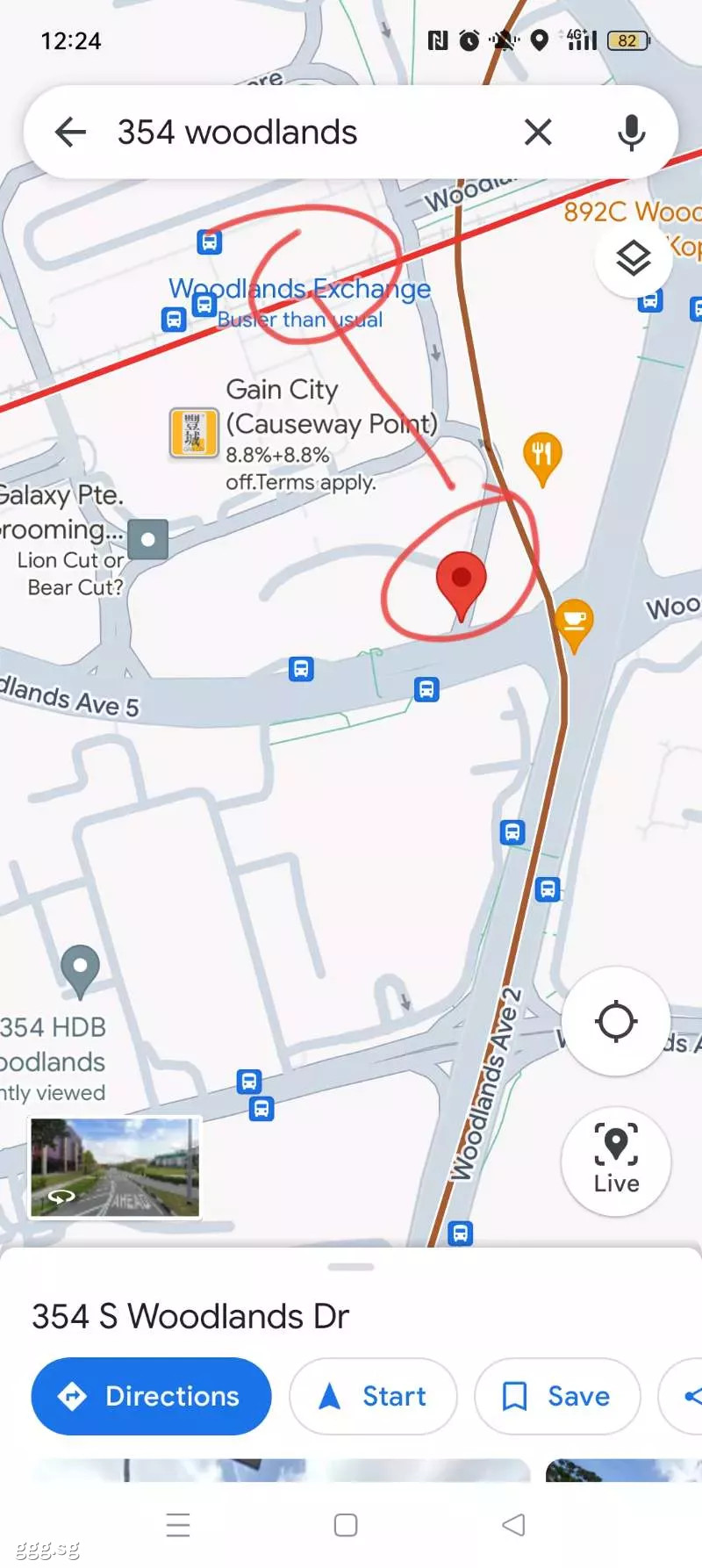Open Live View
This screenshot has width=702, height=1568.
(x=616, y=1161)
